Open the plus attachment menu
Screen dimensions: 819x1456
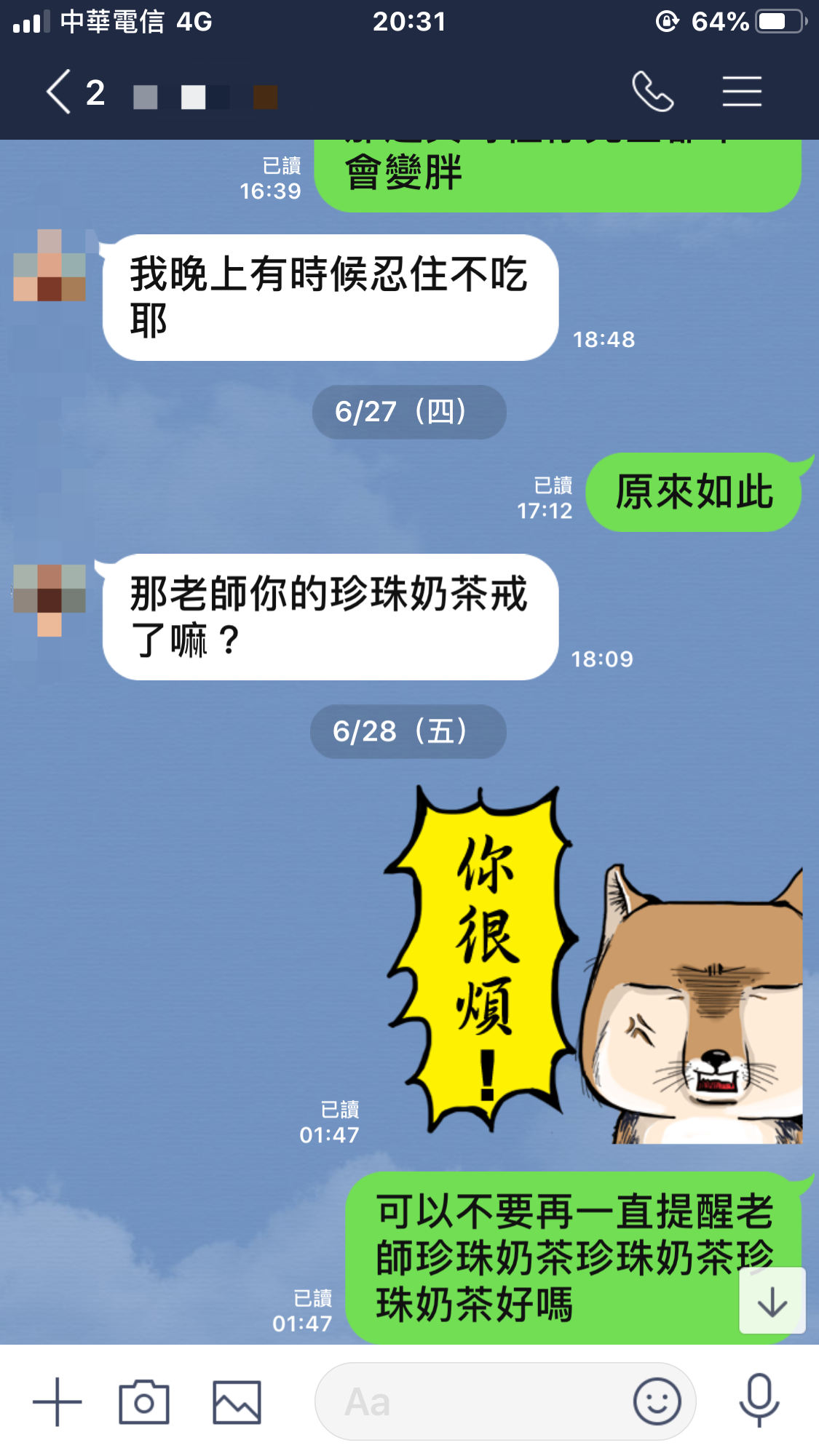pos(58,1401)
